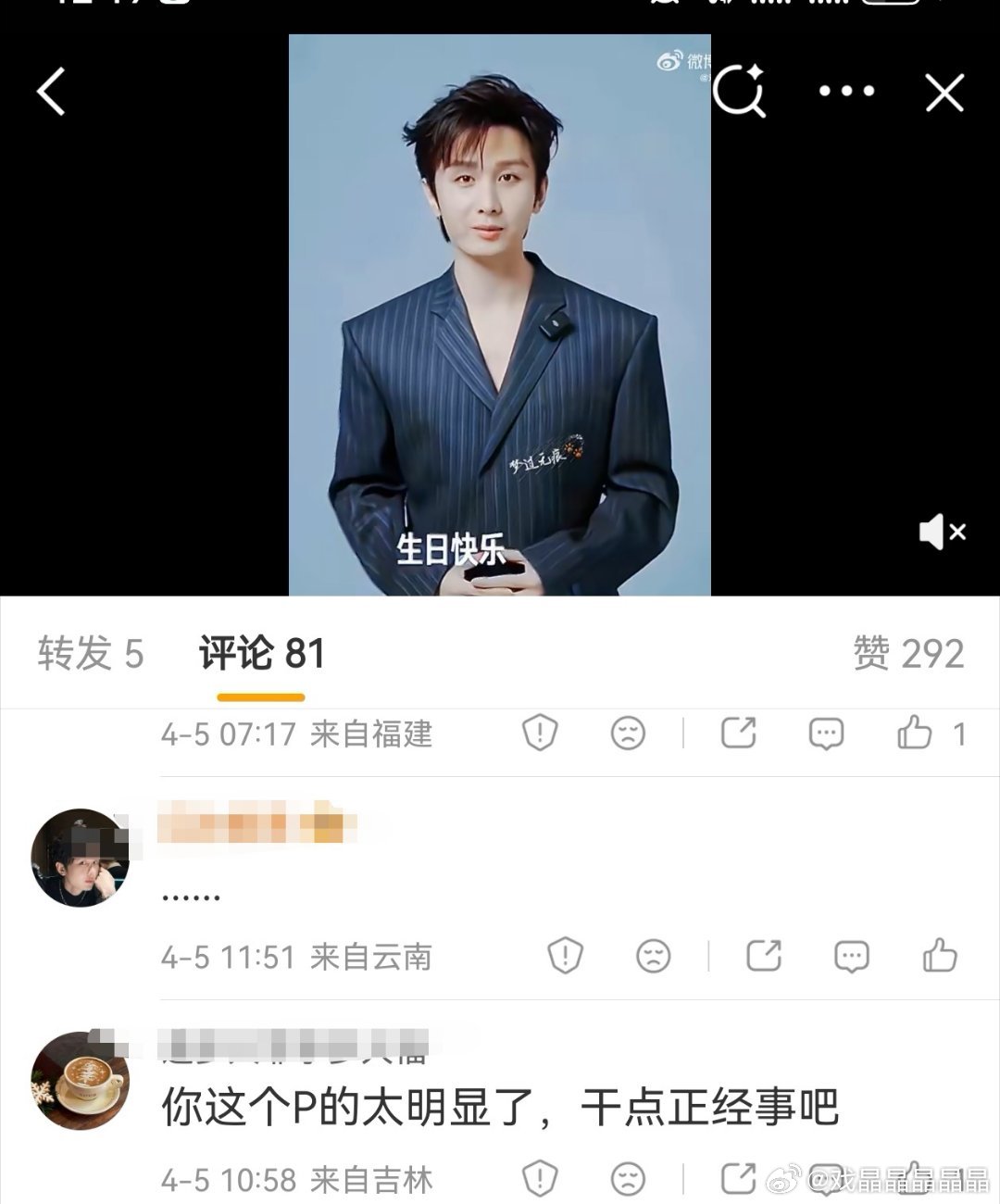The width and height of the screenshot is (1000, 1204).
Task: Tap the video to play it
Action: pos(500,315)
